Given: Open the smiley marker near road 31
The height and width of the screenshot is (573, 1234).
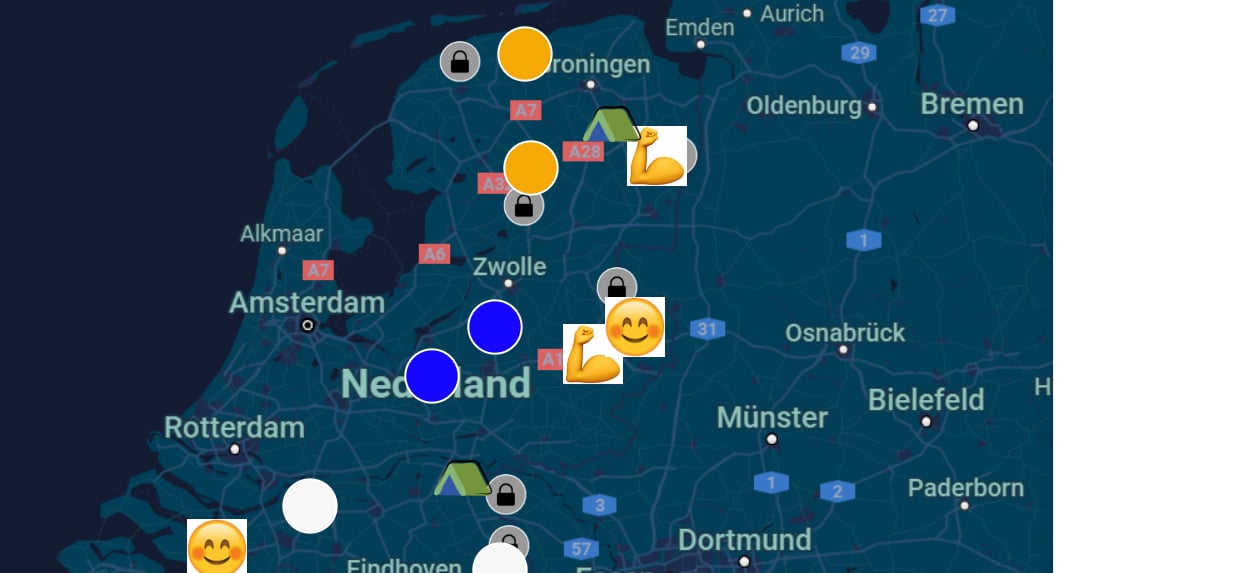Looking at the screenshot, I should pyautogui.click(x=635, y=327).
